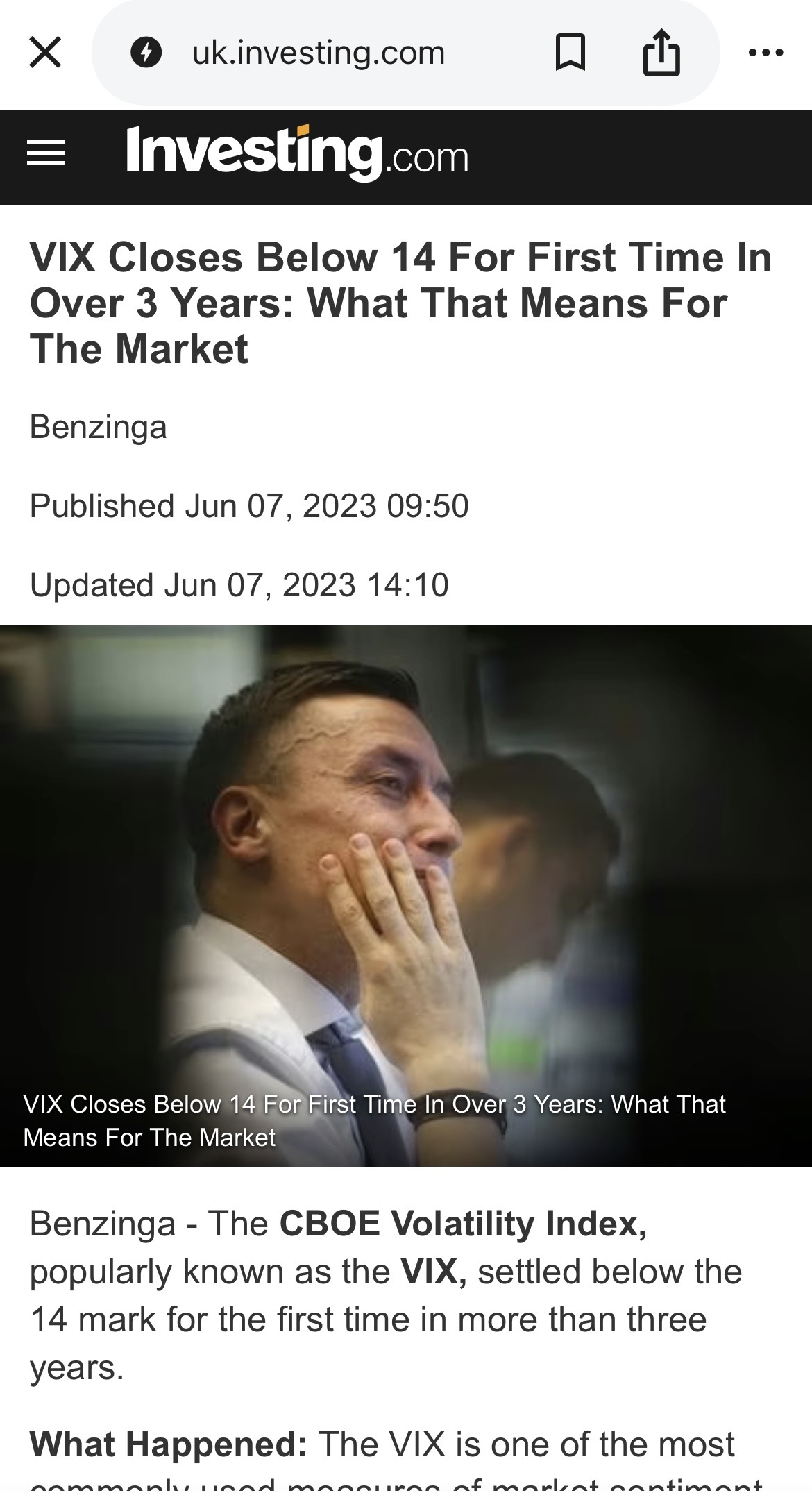The width and height of the screenshot is (812, 1493).
Task: Close the in-app browser
Action: coord(45,53)
